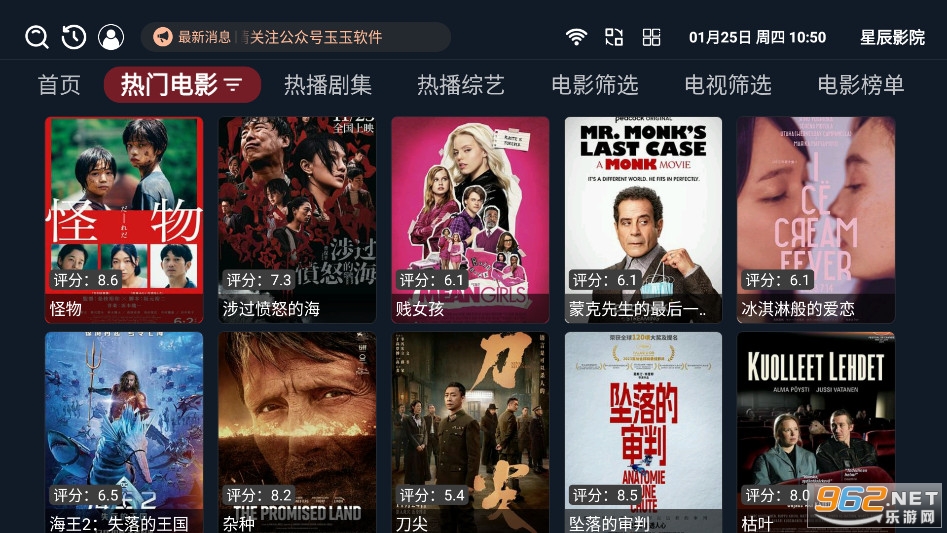The width and height of the screenshot is (947, 533).
Task: Switch to the 热播综艺 tab
Action: [x=461, y=85]
